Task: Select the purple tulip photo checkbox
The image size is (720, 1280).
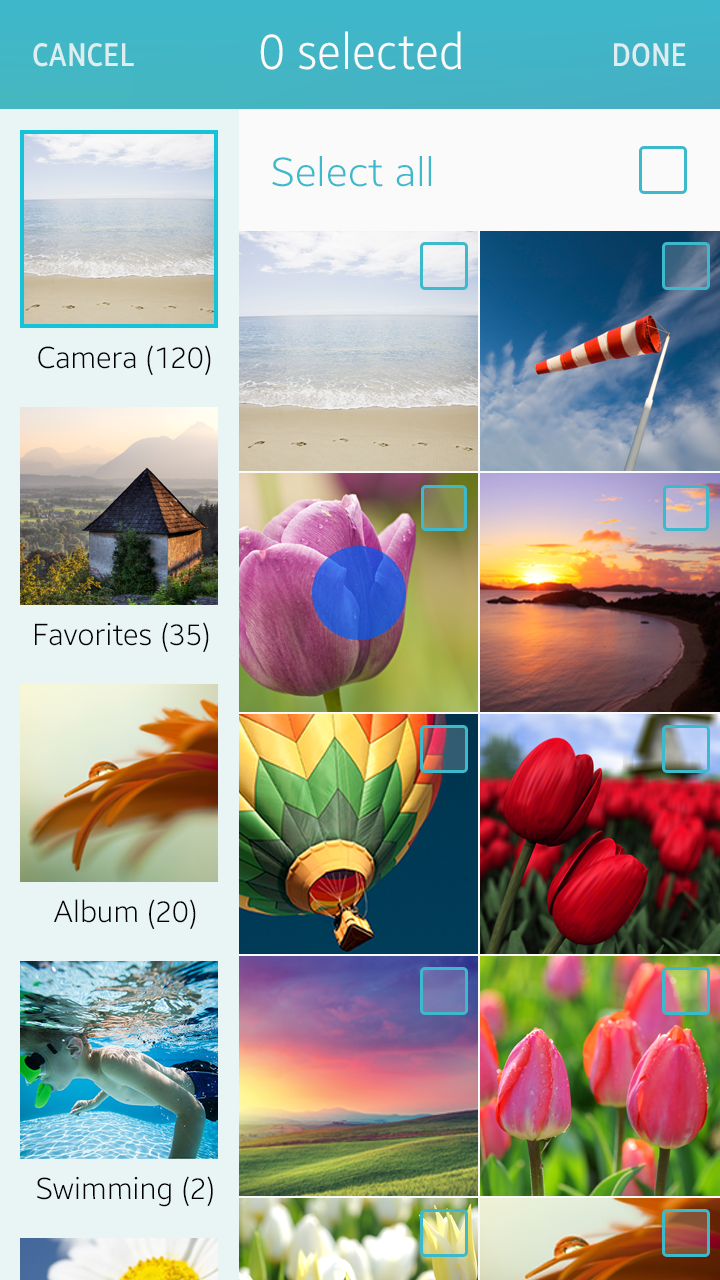Action: 443,508
